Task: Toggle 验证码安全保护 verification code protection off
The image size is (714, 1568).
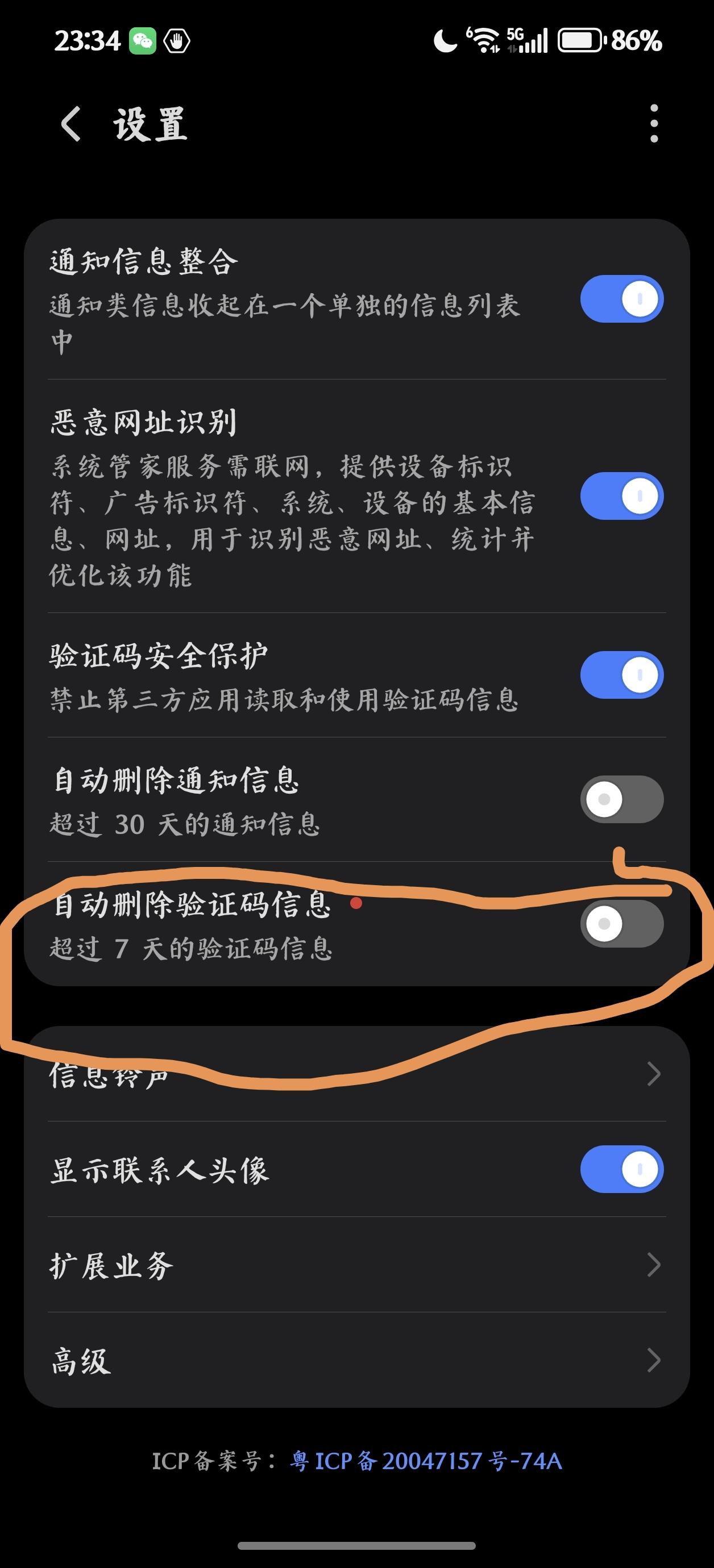Action: tap(621, 674)
